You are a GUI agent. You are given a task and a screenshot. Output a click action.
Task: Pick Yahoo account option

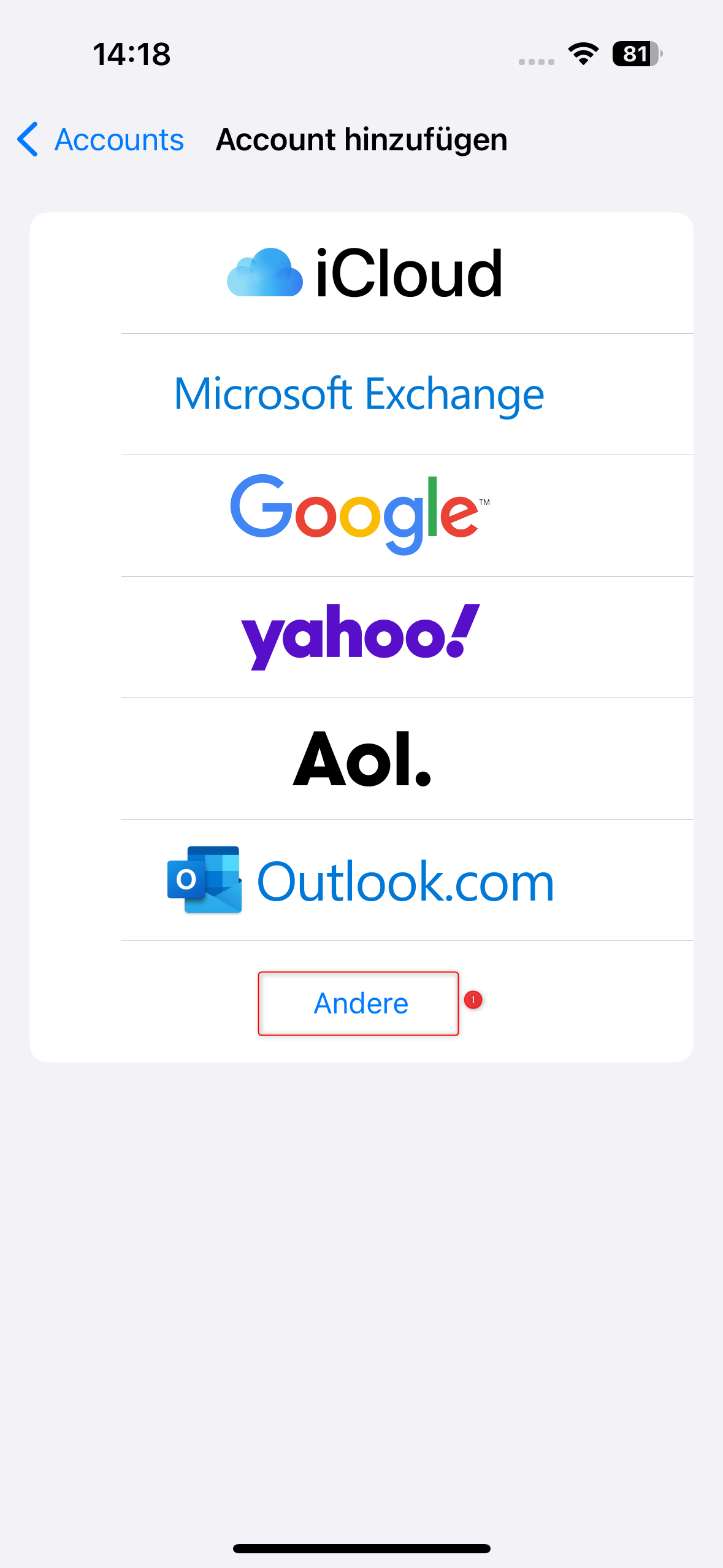pyautogui.click(x=362, y=637)
